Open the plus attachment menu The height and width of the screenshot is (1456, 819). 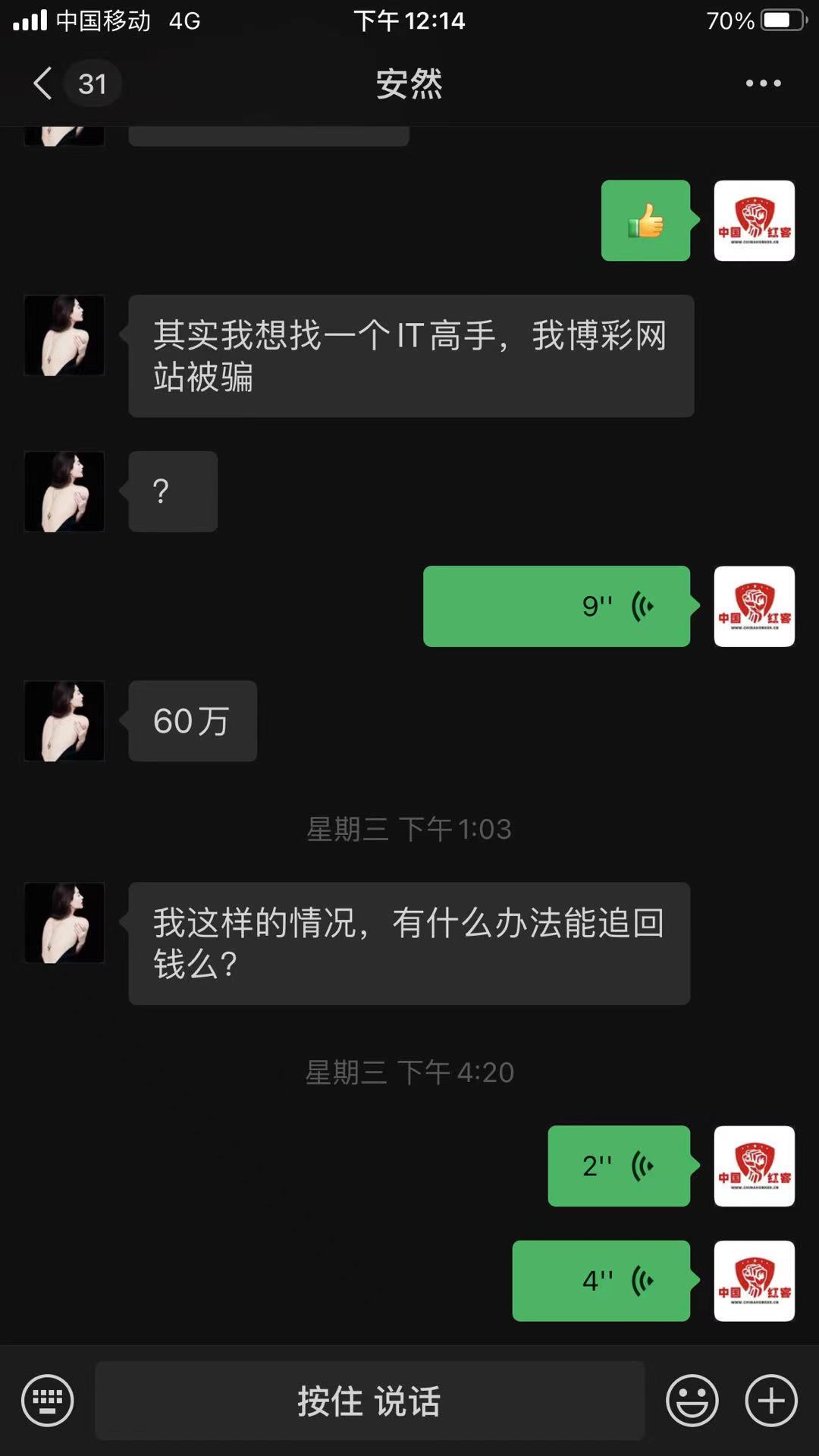point(771,1400)
